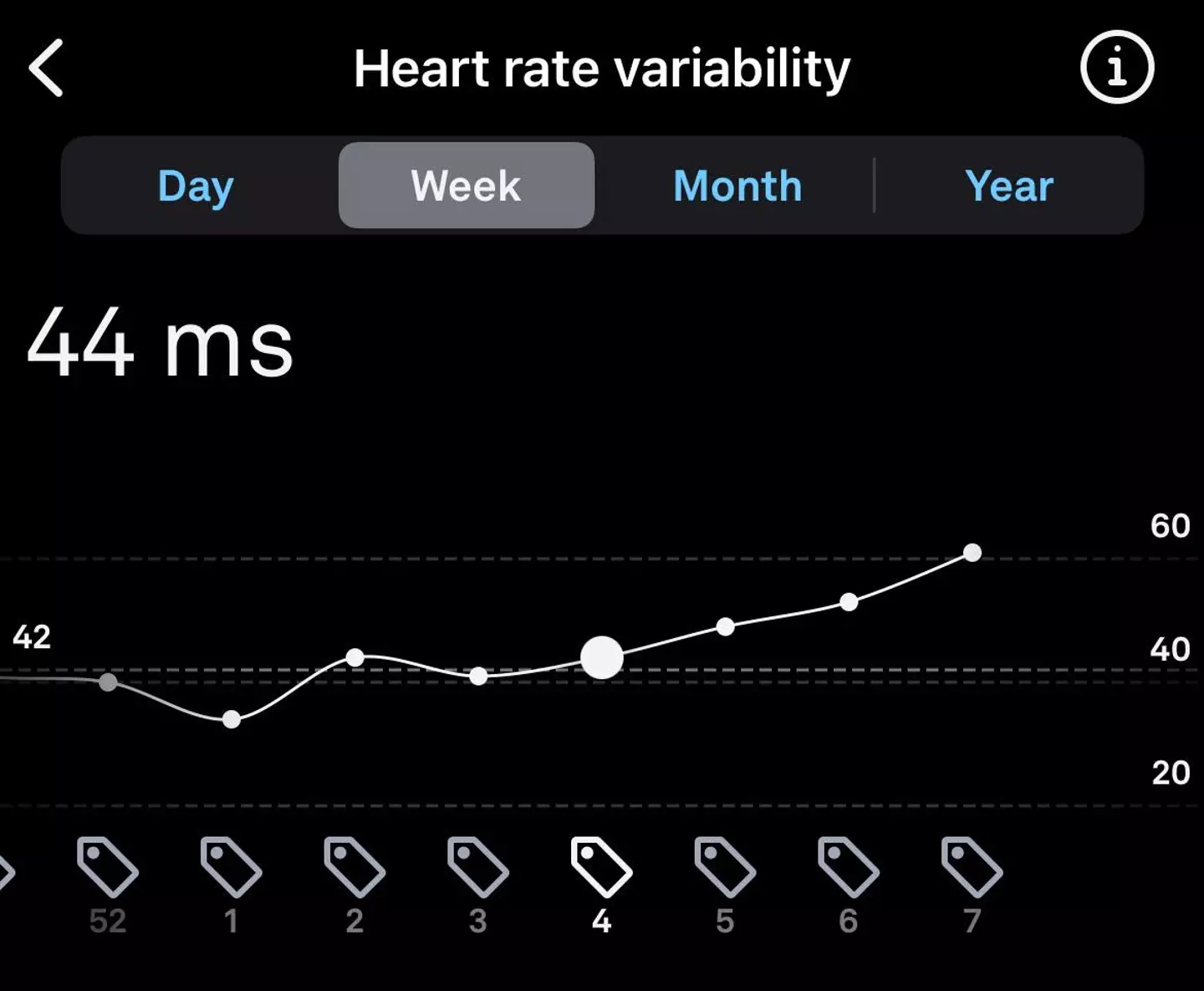1204x991 pixels.
Task: Go back using the arrow
Action: point(47,69)
